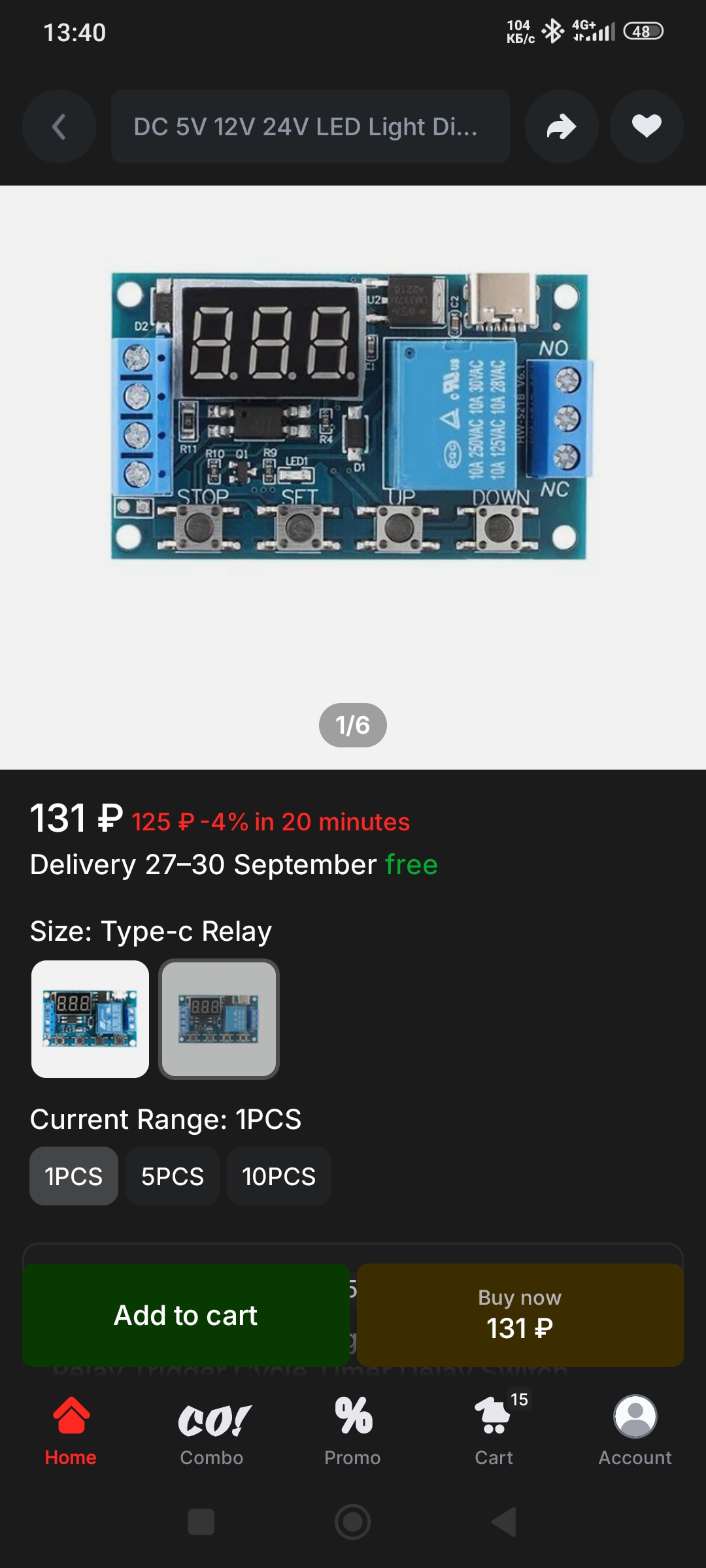Viewport: 706px width, 1568px height.
Task: Add to cart
Action: tap(186, 1315)
